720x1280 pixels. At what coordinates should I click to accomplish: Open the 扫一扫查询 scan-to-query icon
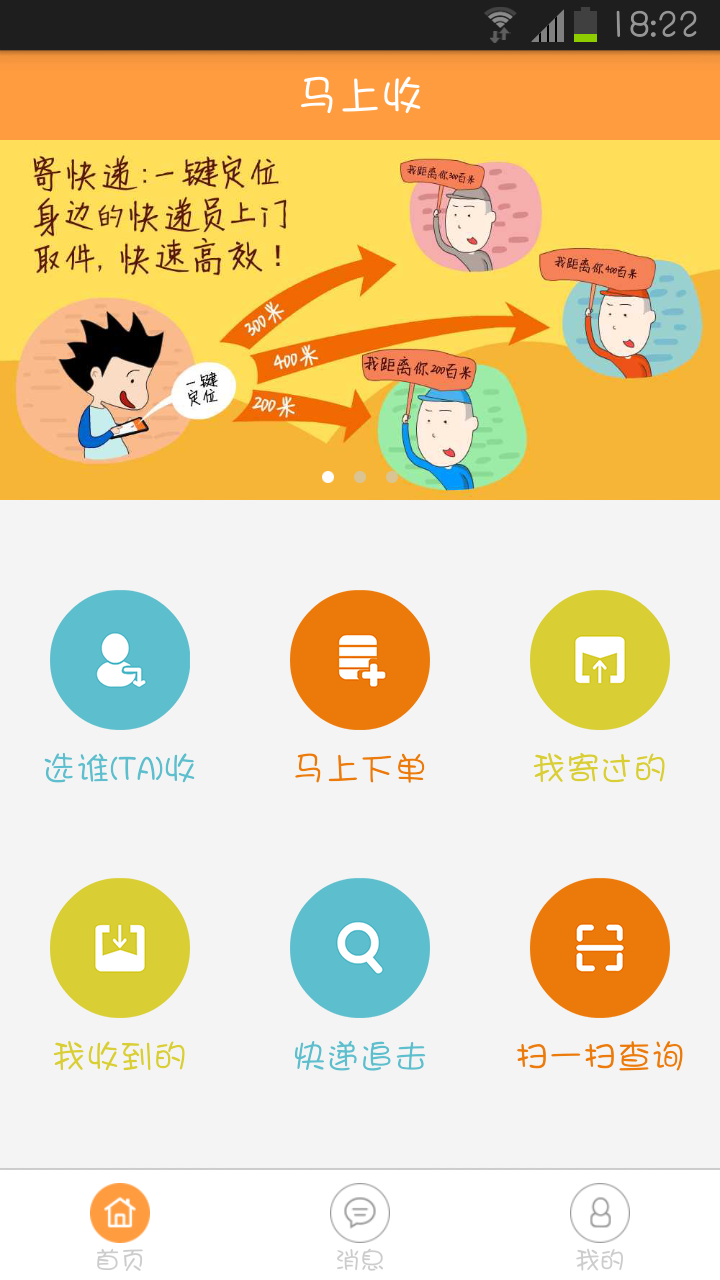coord(600,947)
